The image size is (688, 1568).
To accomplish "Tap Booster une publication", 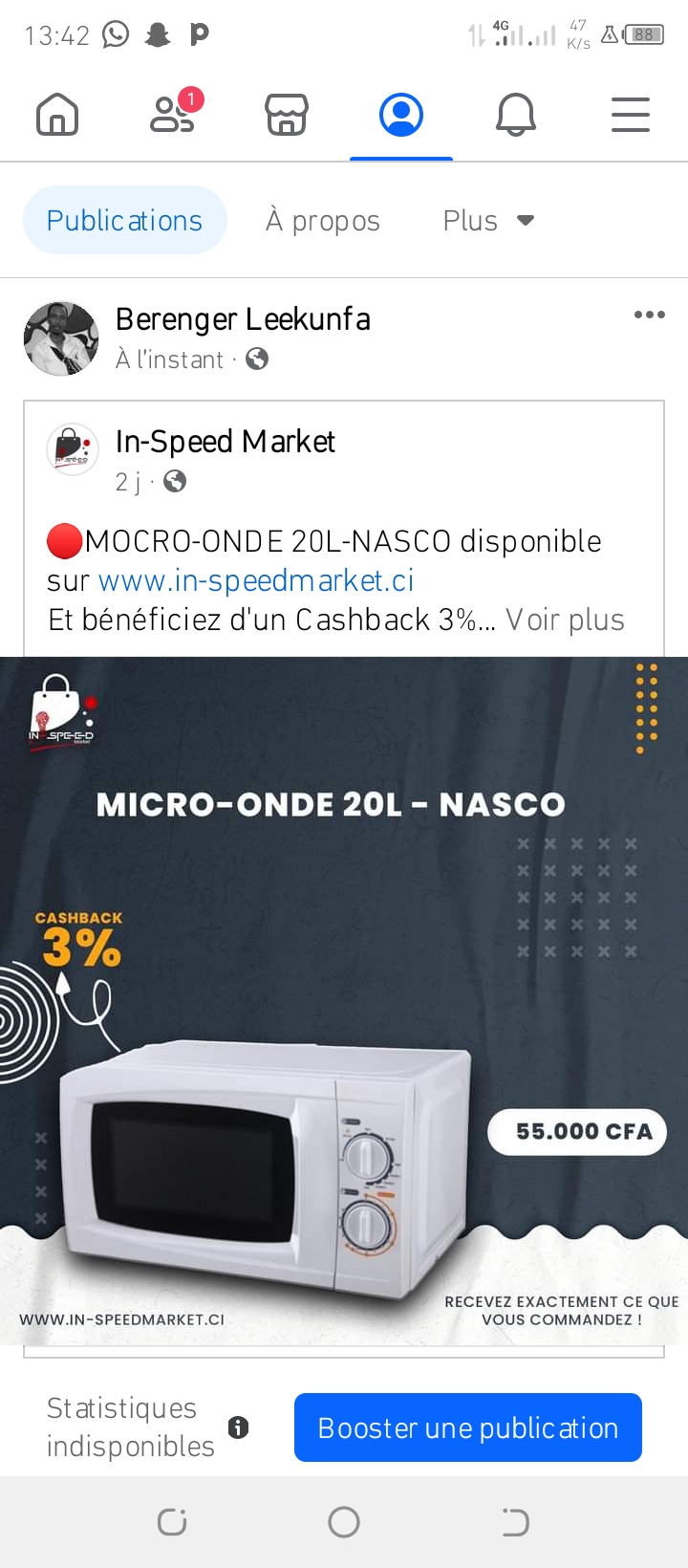I will click(x=468, y=1427).
